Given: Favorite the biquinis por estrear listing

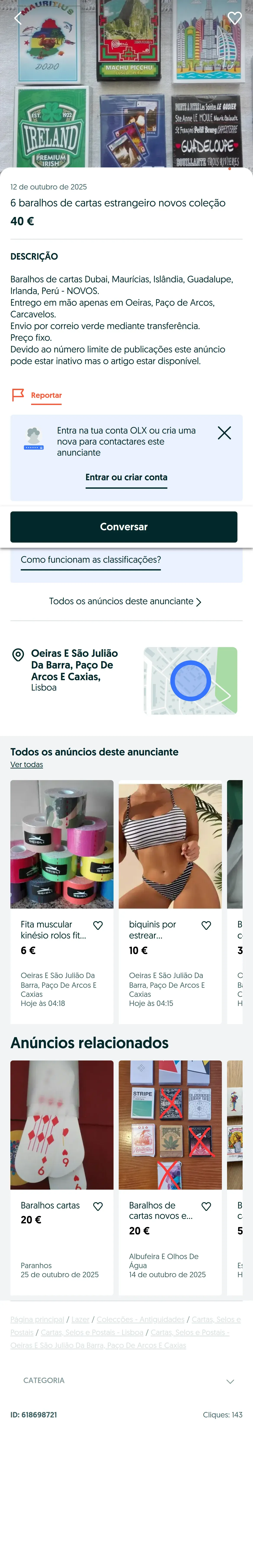Looking at the screenshot, I should point(206,925).
